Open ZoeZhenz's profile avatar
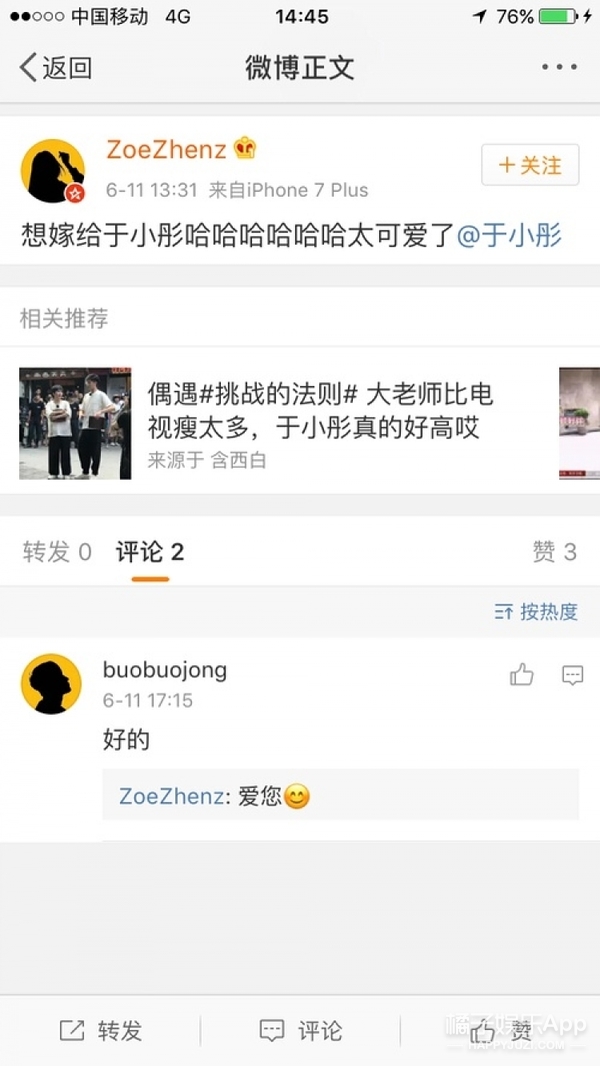The height and width of the screenshot is (1066, 600). click(52, 170)
